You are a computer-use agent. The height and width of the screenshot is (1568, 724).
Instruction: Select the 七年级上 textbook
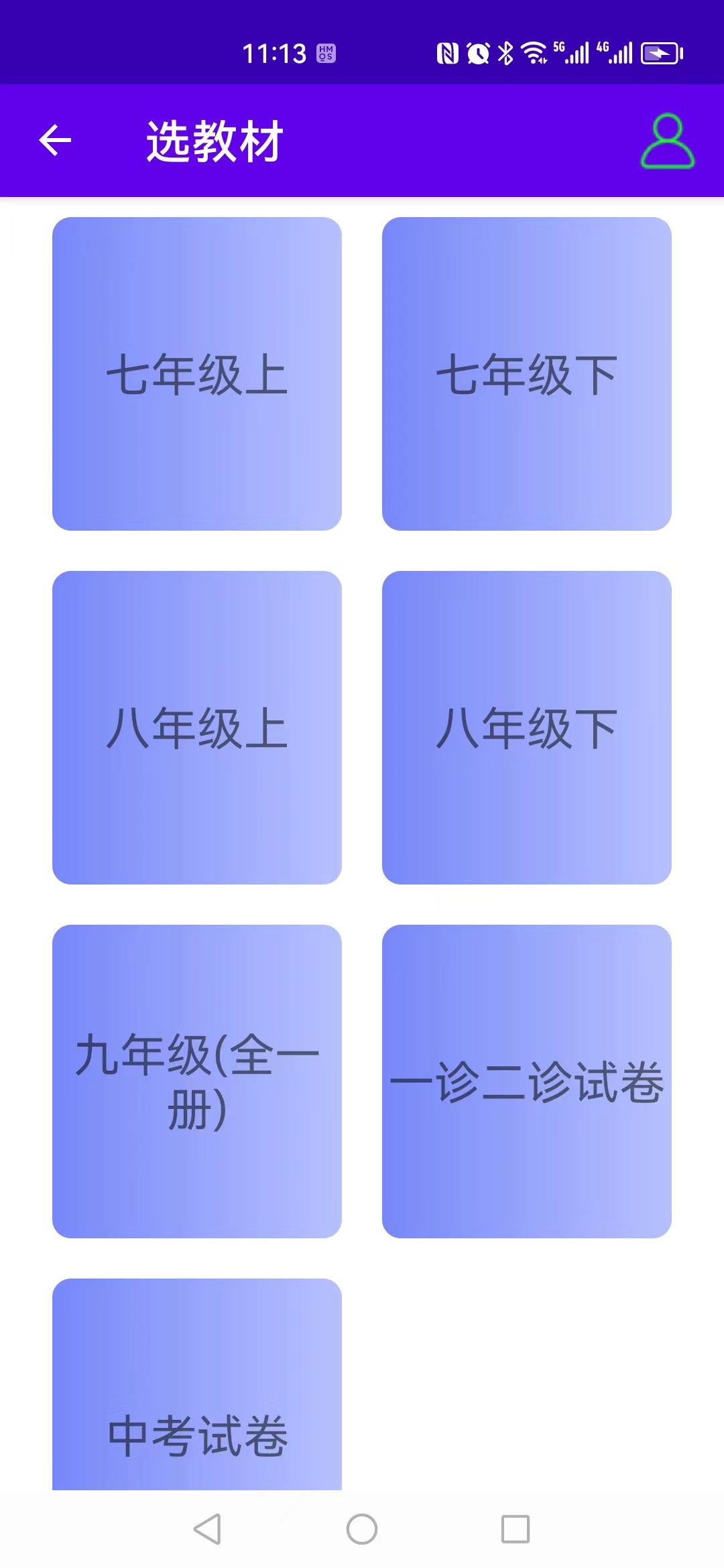point(197,374)
